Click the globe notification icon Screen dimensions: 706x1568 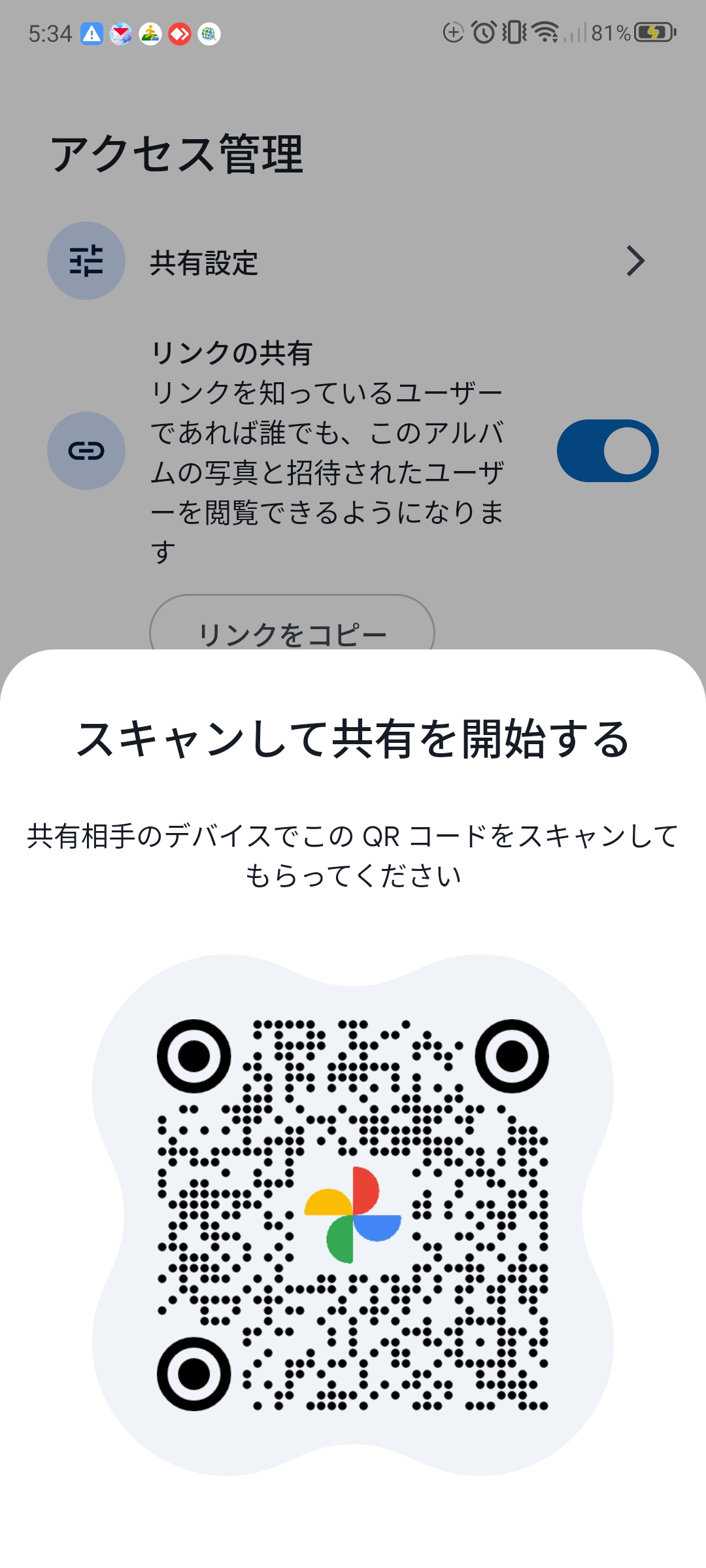coord(208,33)
